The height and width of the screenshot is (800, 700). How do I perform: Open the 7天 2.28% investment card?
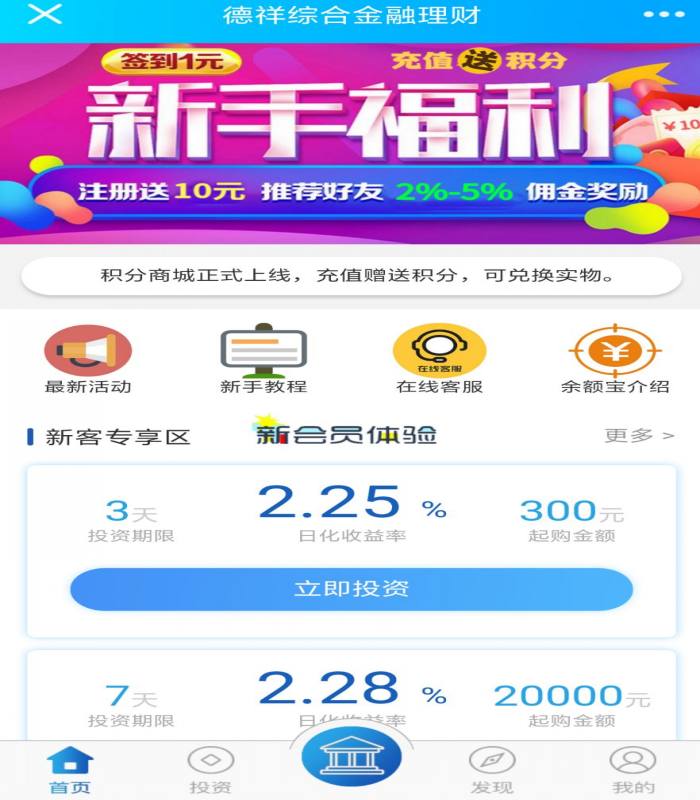[x=350, y=695]
